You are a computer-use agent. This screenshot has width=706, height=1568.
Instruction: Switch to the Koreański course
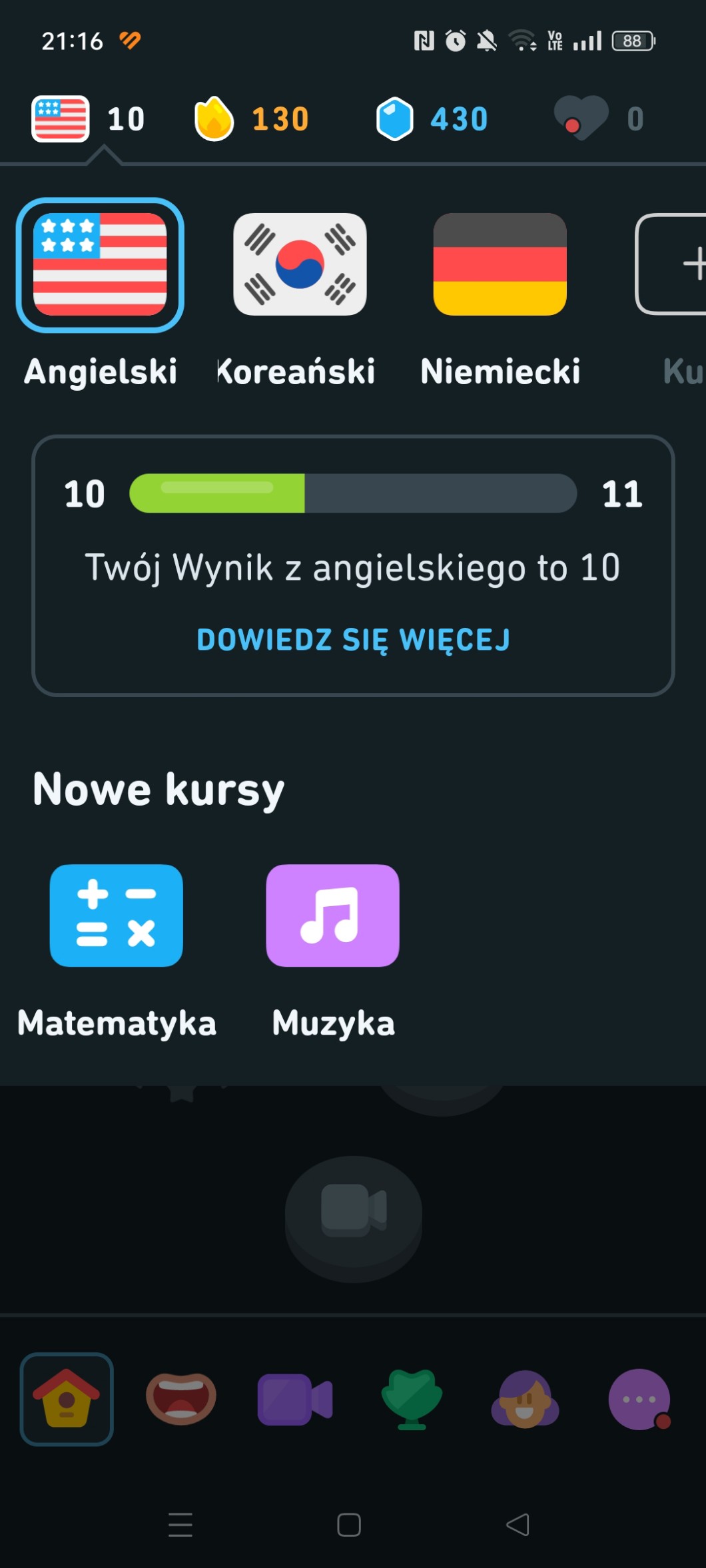(x=300, y=265)
